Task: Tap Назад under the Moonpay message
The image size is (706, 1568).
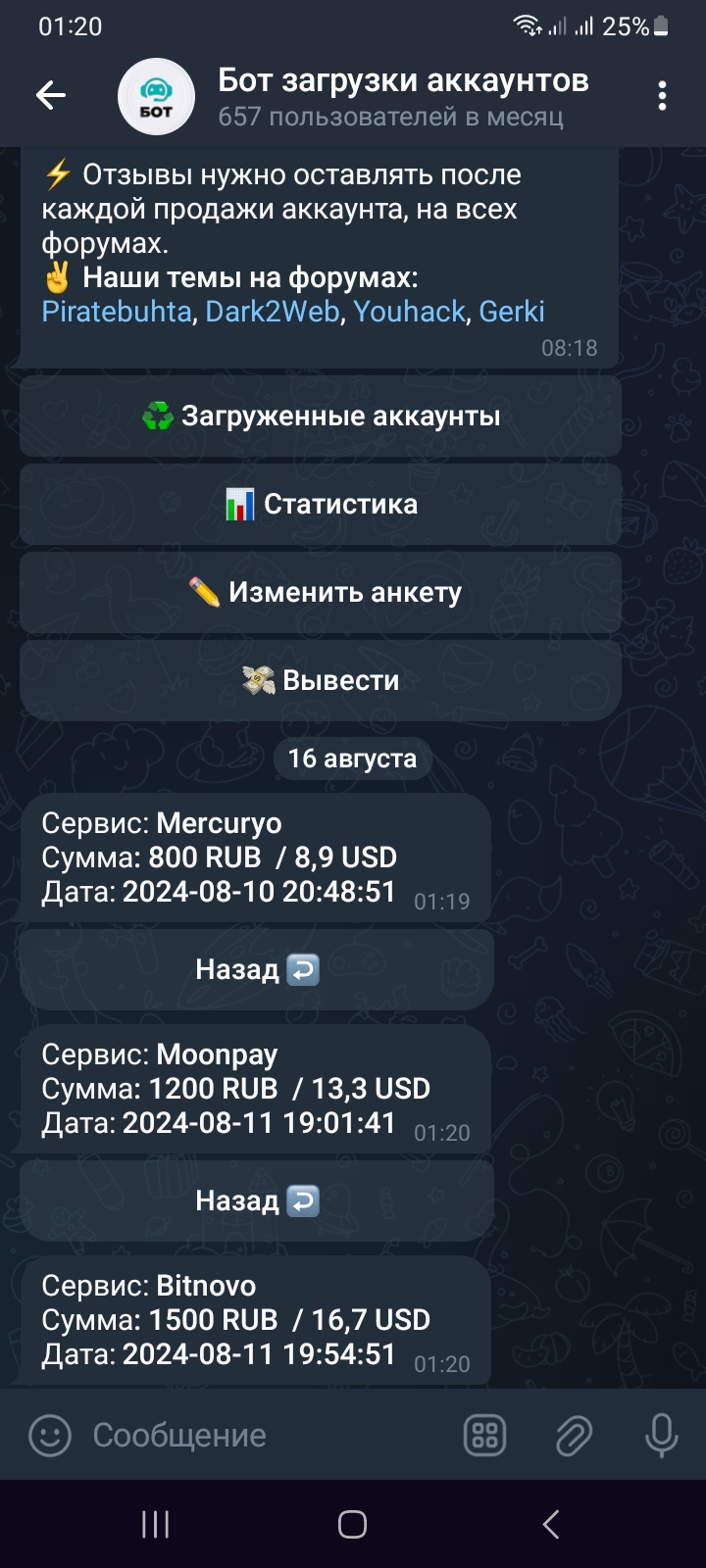Action: click(257, 1201)
